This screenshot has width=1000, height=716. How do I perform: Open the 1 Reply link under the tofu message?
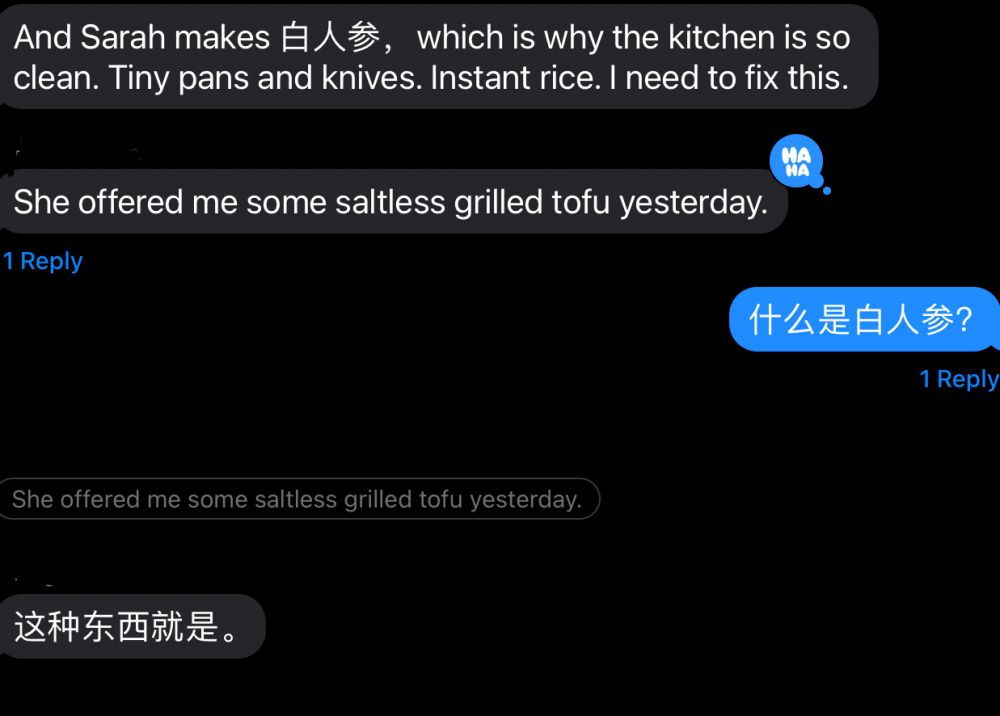pyautogui.click(x=43, y=262)
